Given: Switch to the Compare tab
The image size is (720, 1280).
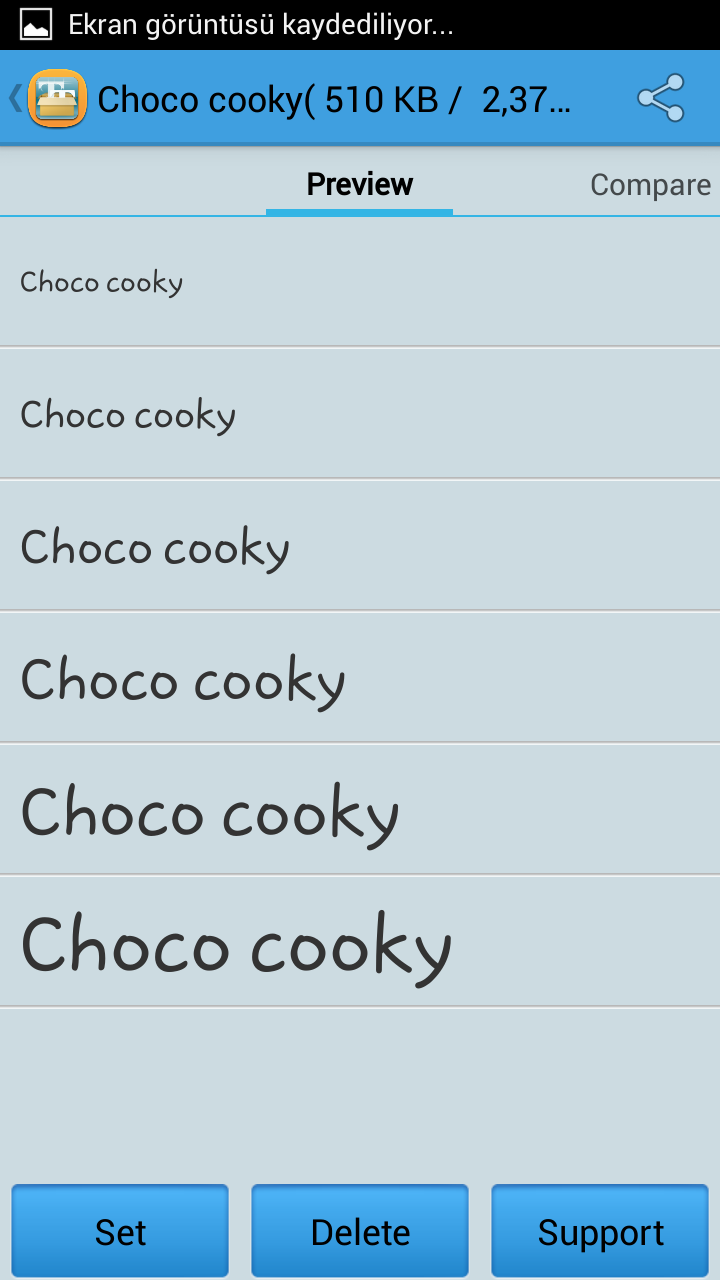Looking at the screenshot, I should pos(650,185).
